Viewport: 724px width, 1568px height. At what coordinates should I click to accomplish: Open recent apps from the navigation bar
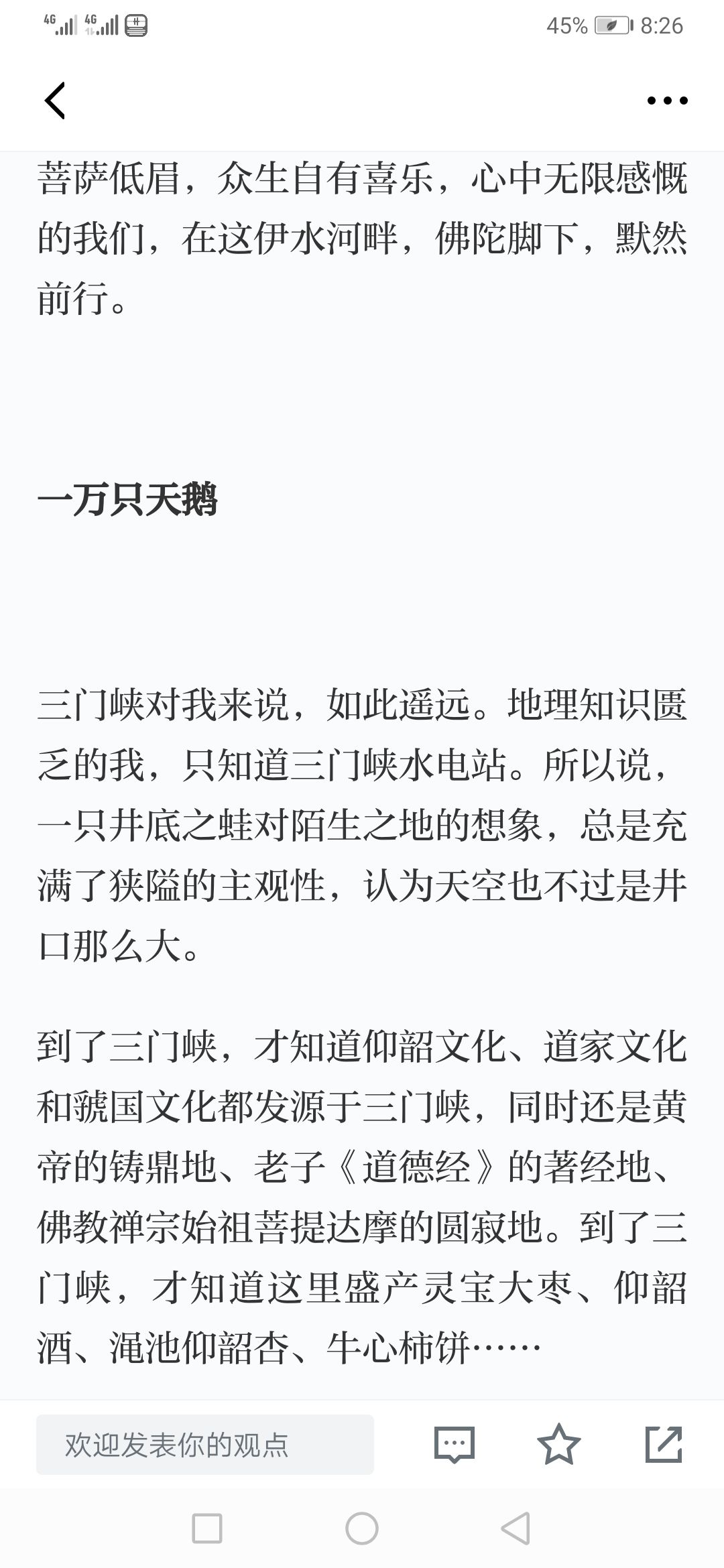click(207, 1529)
